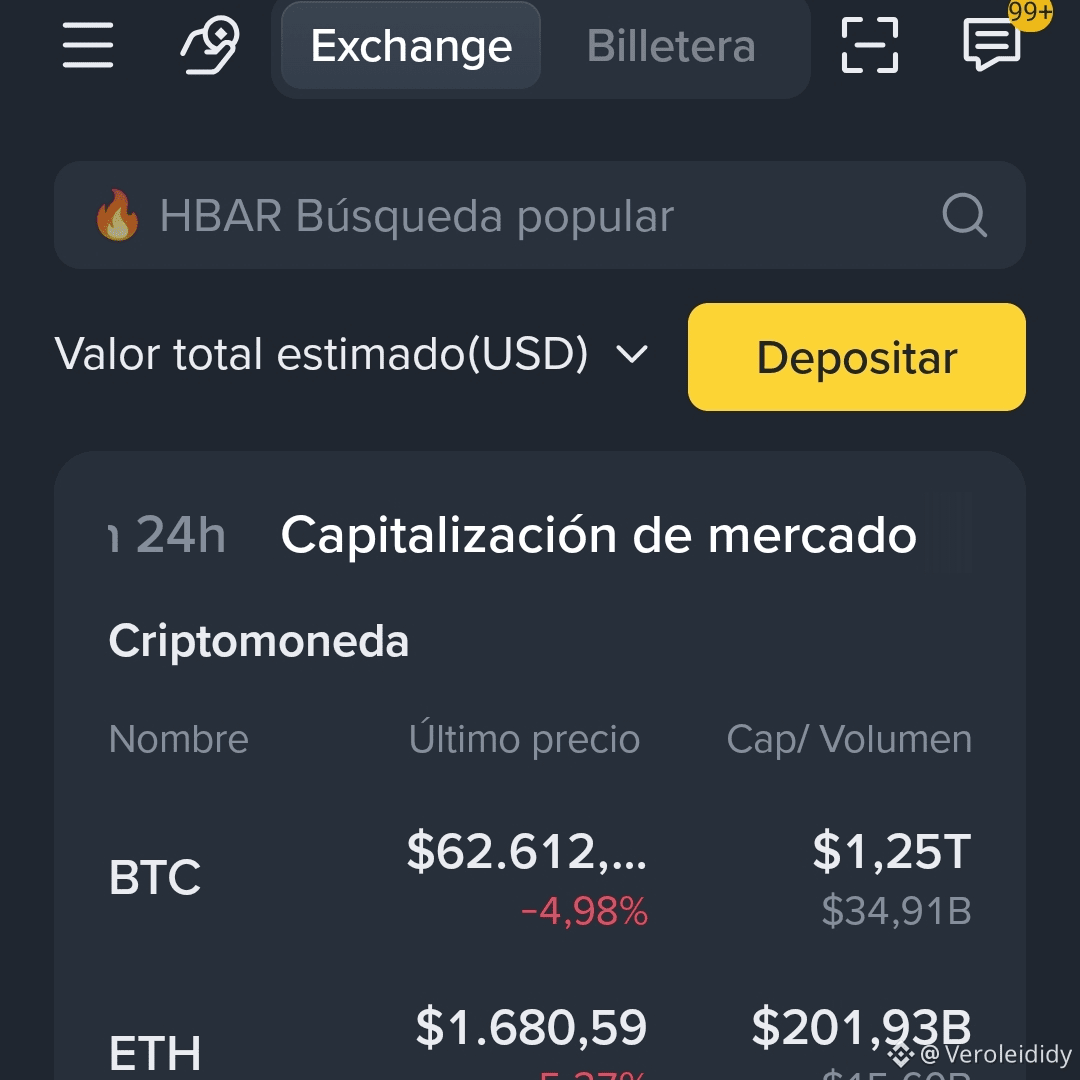The width and height of the screenshot is (1080, 1080).
Task: Open the rewards hand icon
Action: coord(210,45)
